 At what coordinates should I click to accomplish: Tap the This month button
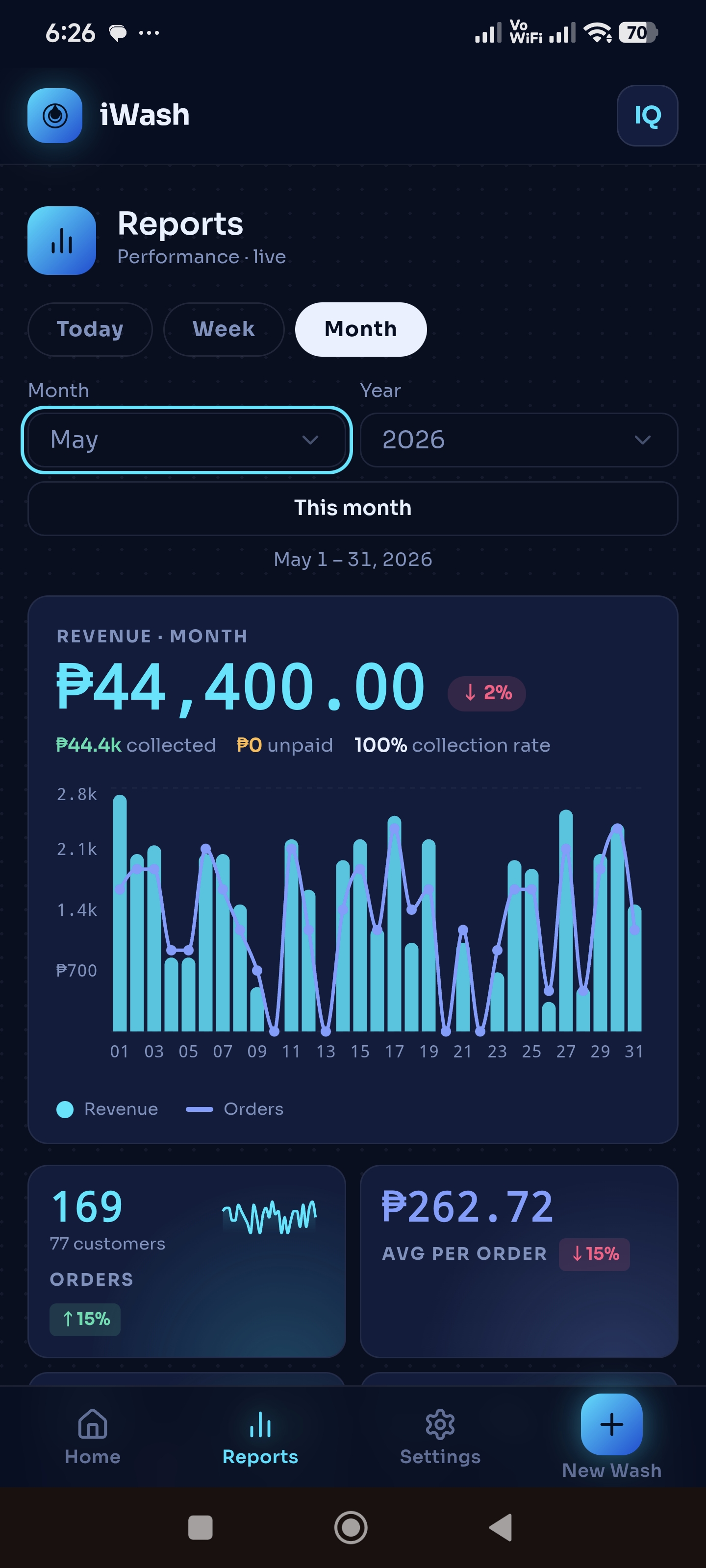(x=353, y=508)
